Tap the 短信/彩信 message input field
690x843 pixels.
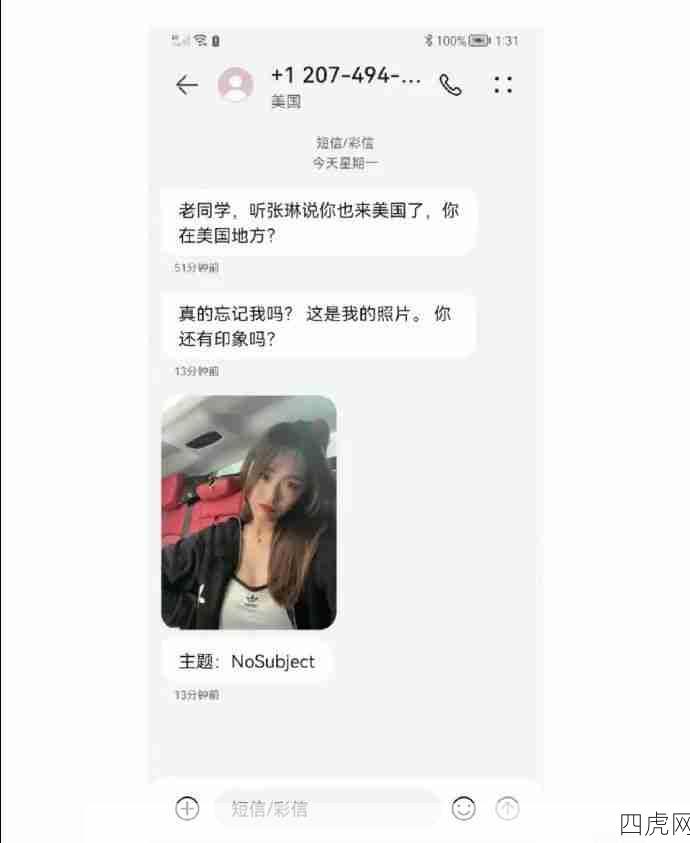[x=325, y=808]
